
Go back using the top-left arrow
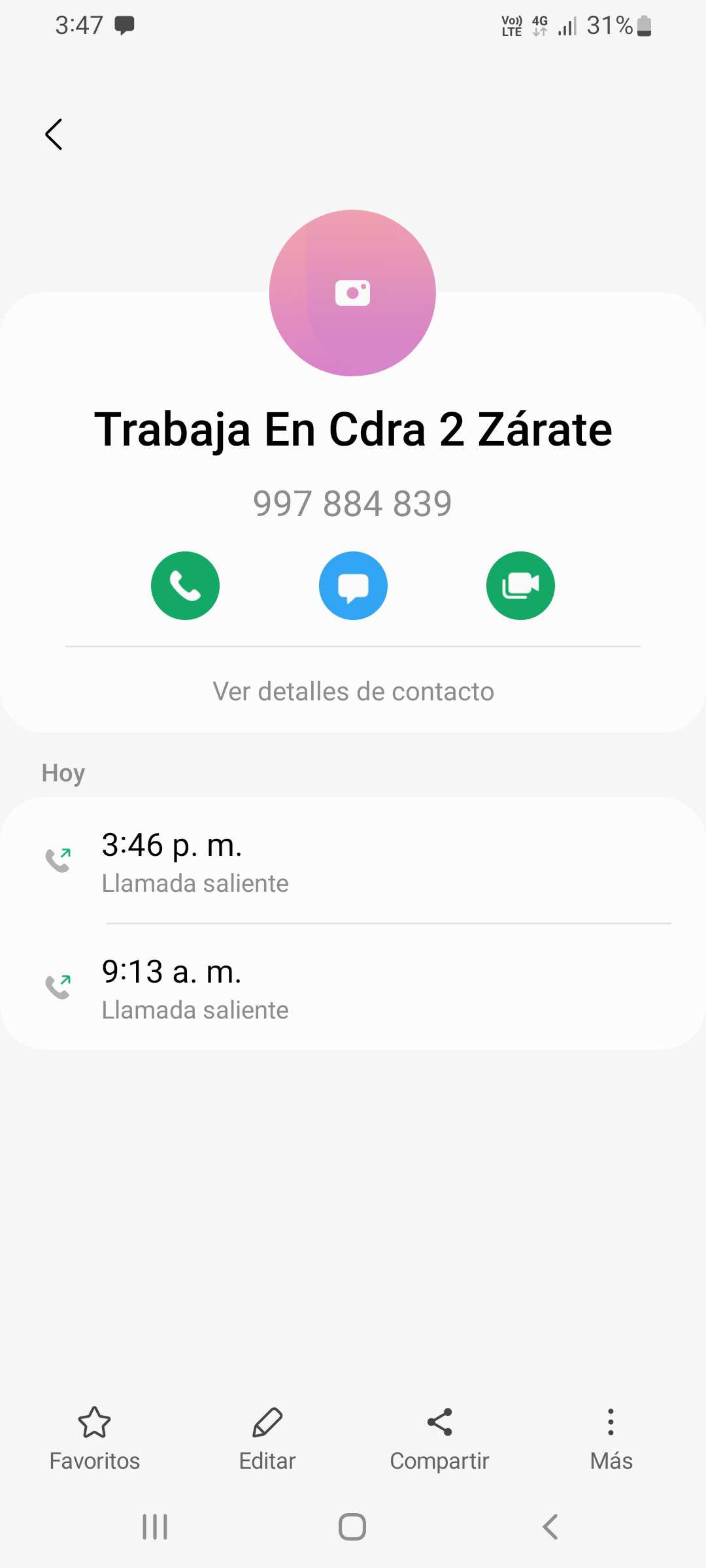tap(54, 135)
